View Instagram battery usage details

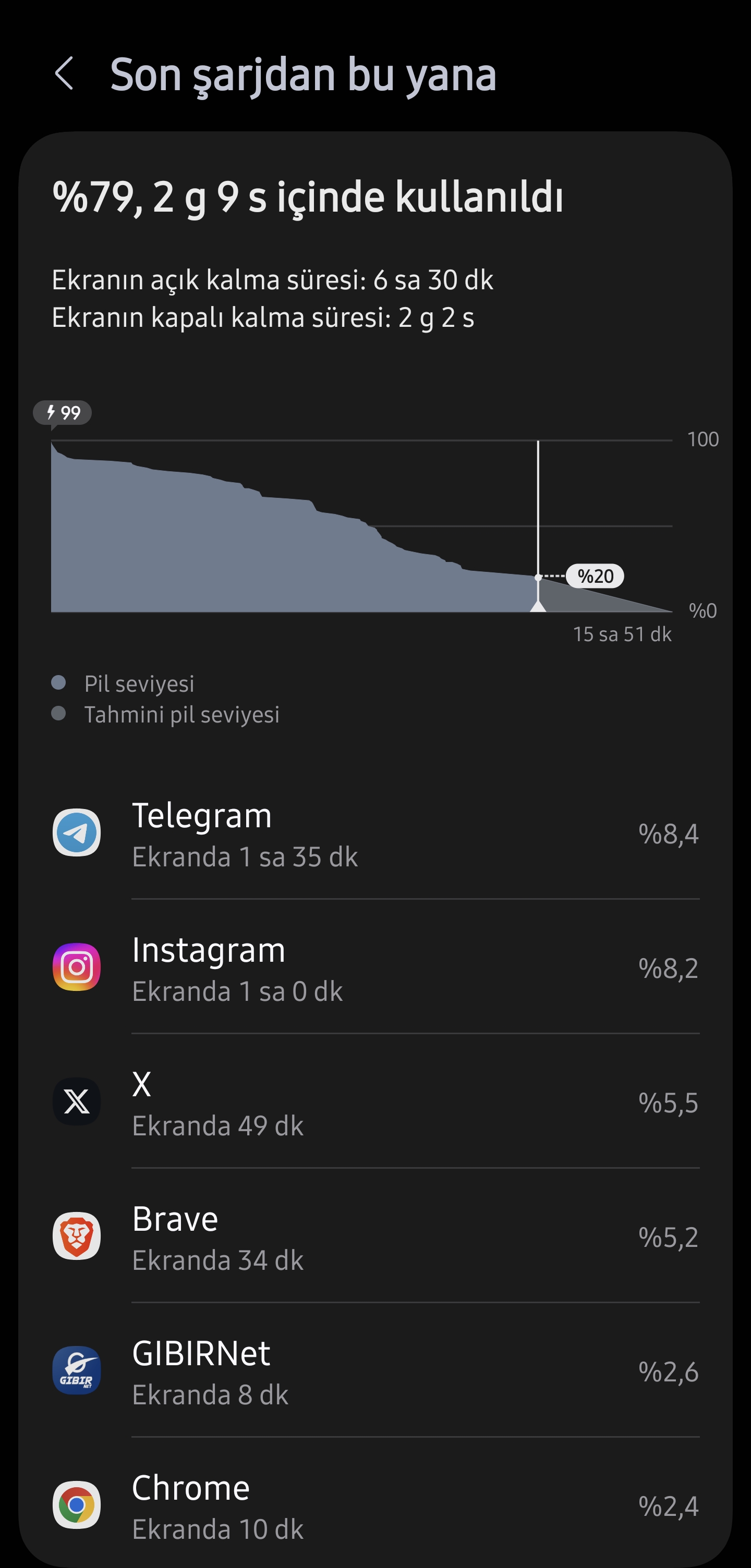375,967
